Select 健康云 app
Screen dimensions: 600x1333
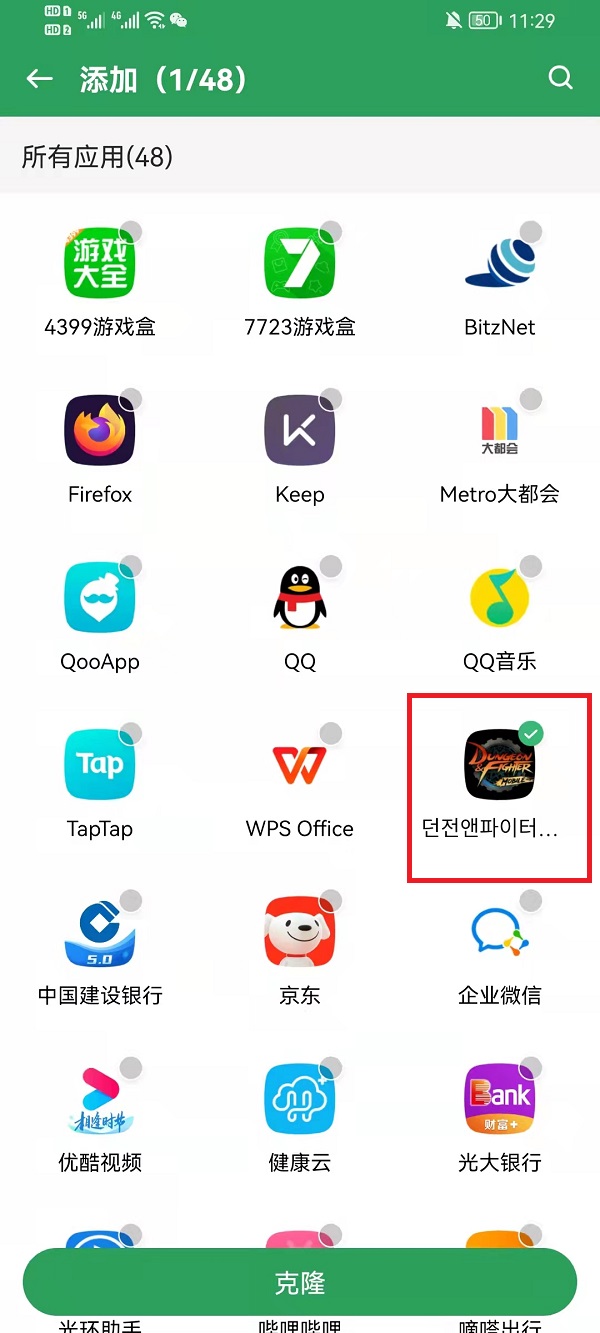pos(300,1099)
